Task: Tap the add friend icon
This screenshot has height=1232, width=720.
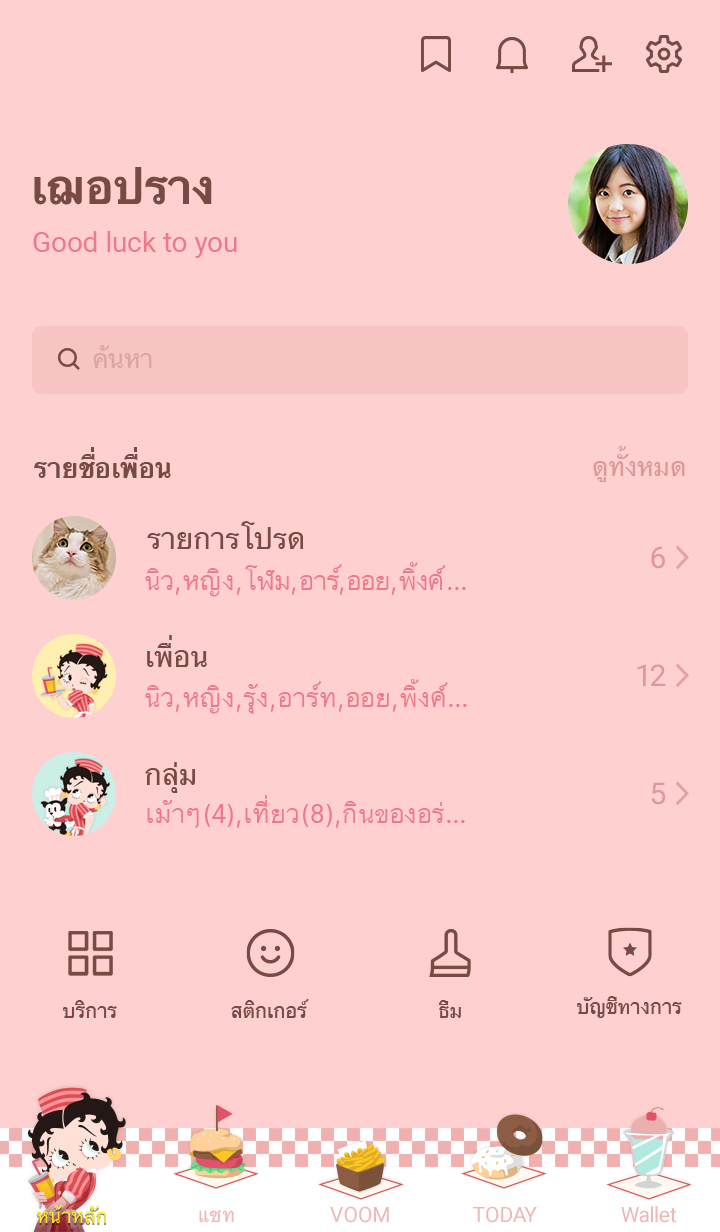Action: tap(590, 54)
